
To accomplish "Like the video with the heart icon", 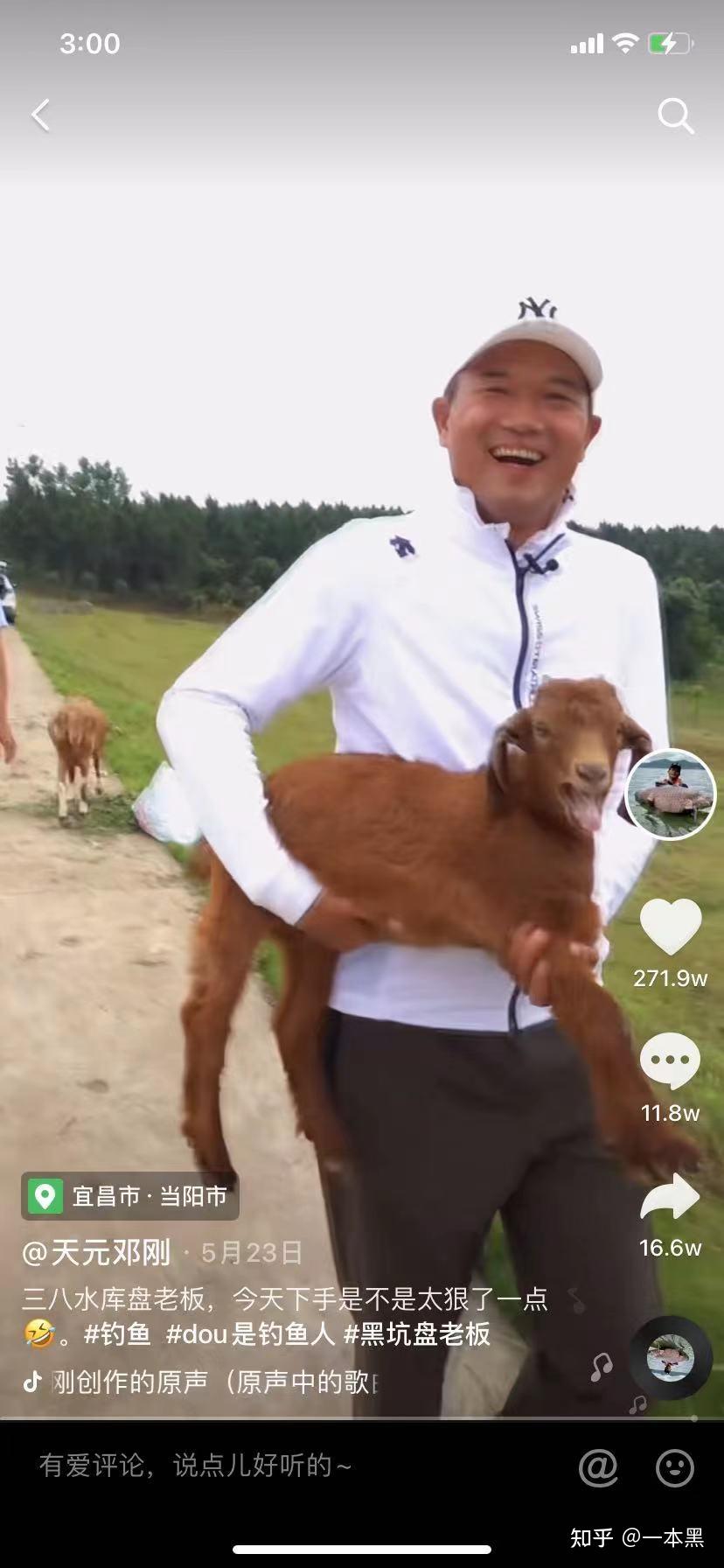I will pos(671,927).
